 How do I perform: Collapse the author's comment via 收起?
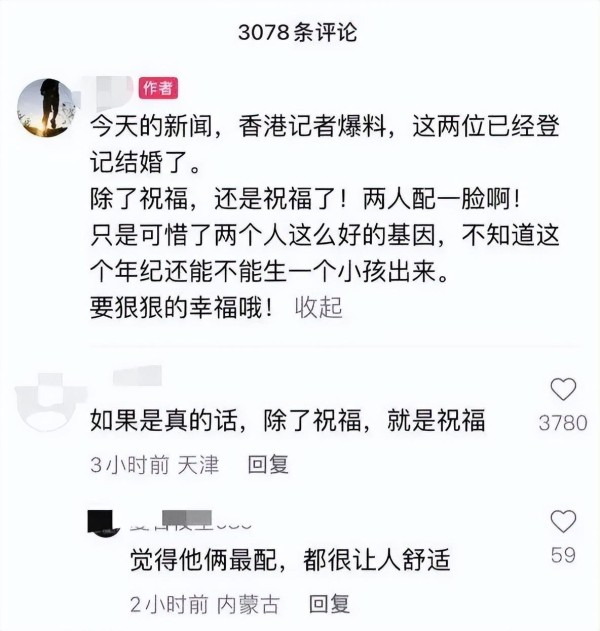tap(318, 307)
